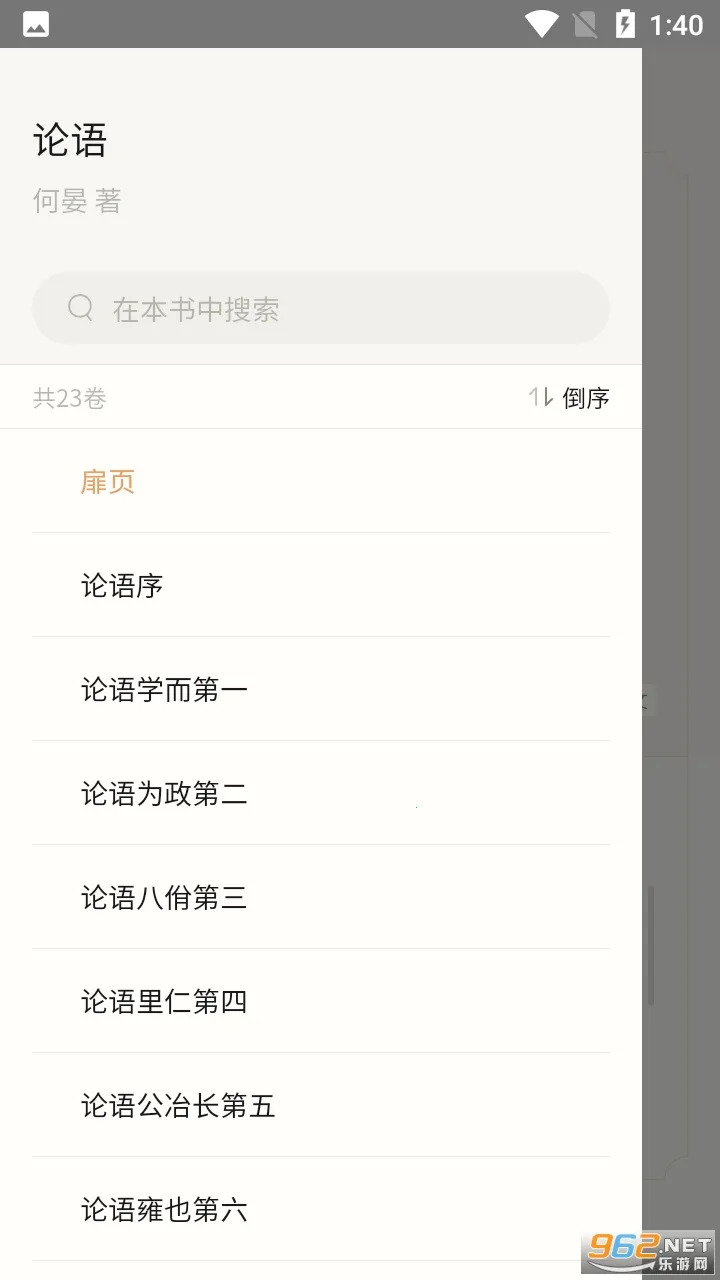Choose 论语雍也第六 from the list
The image size is (720, 1280).
coord(164,1210)
